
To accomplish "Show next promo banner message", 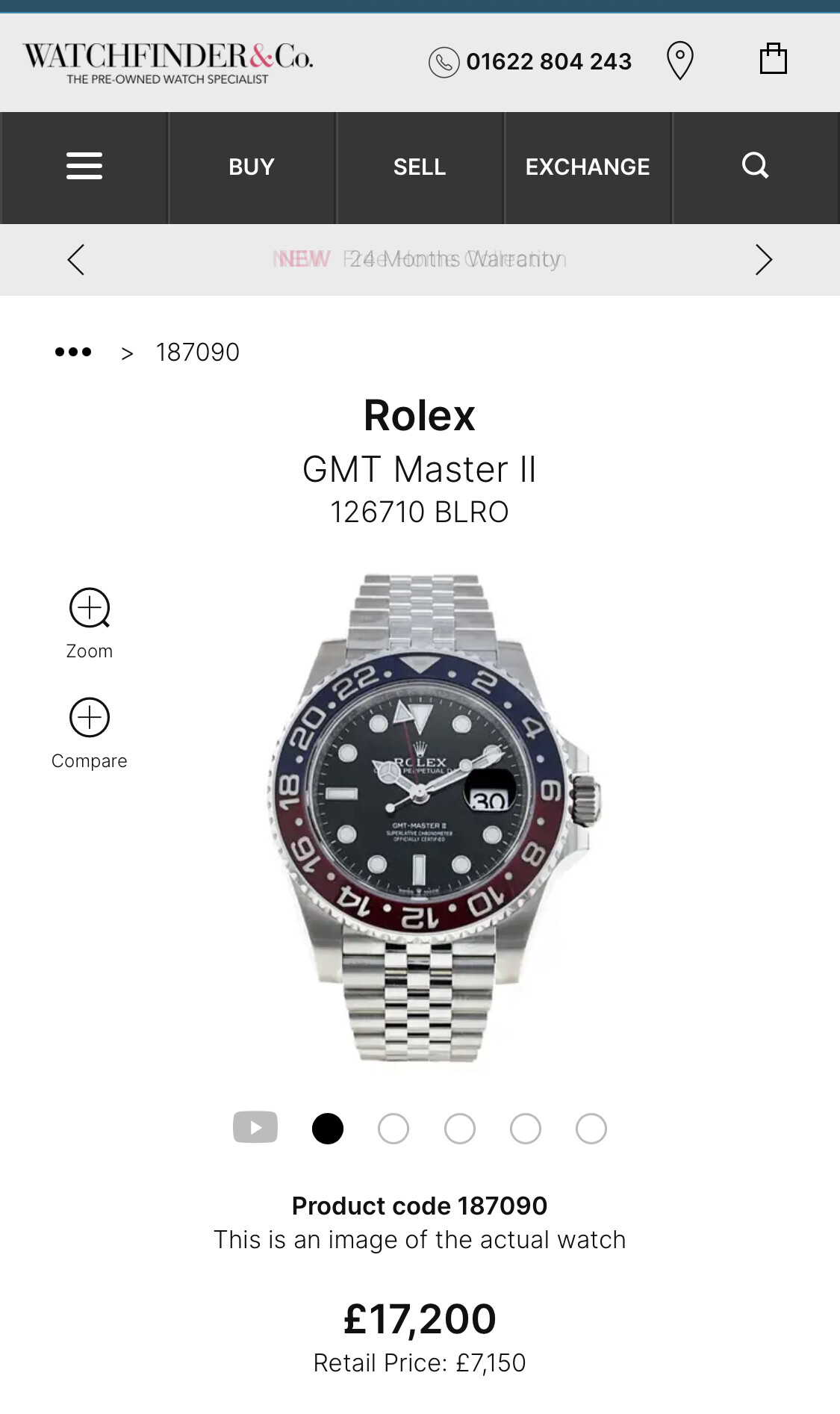I will [x=763, y=260].
